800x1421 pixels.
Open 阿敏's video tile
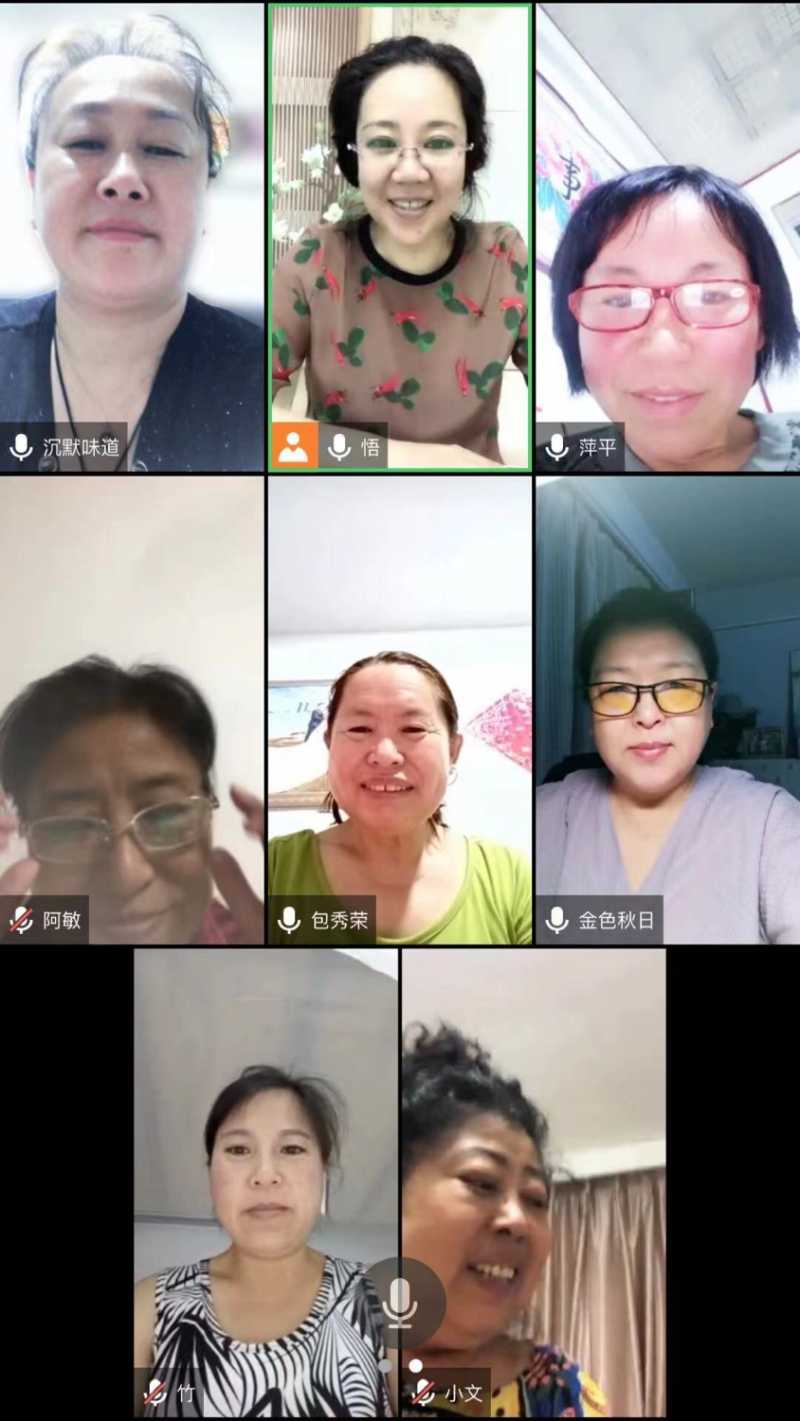[131, 709]
